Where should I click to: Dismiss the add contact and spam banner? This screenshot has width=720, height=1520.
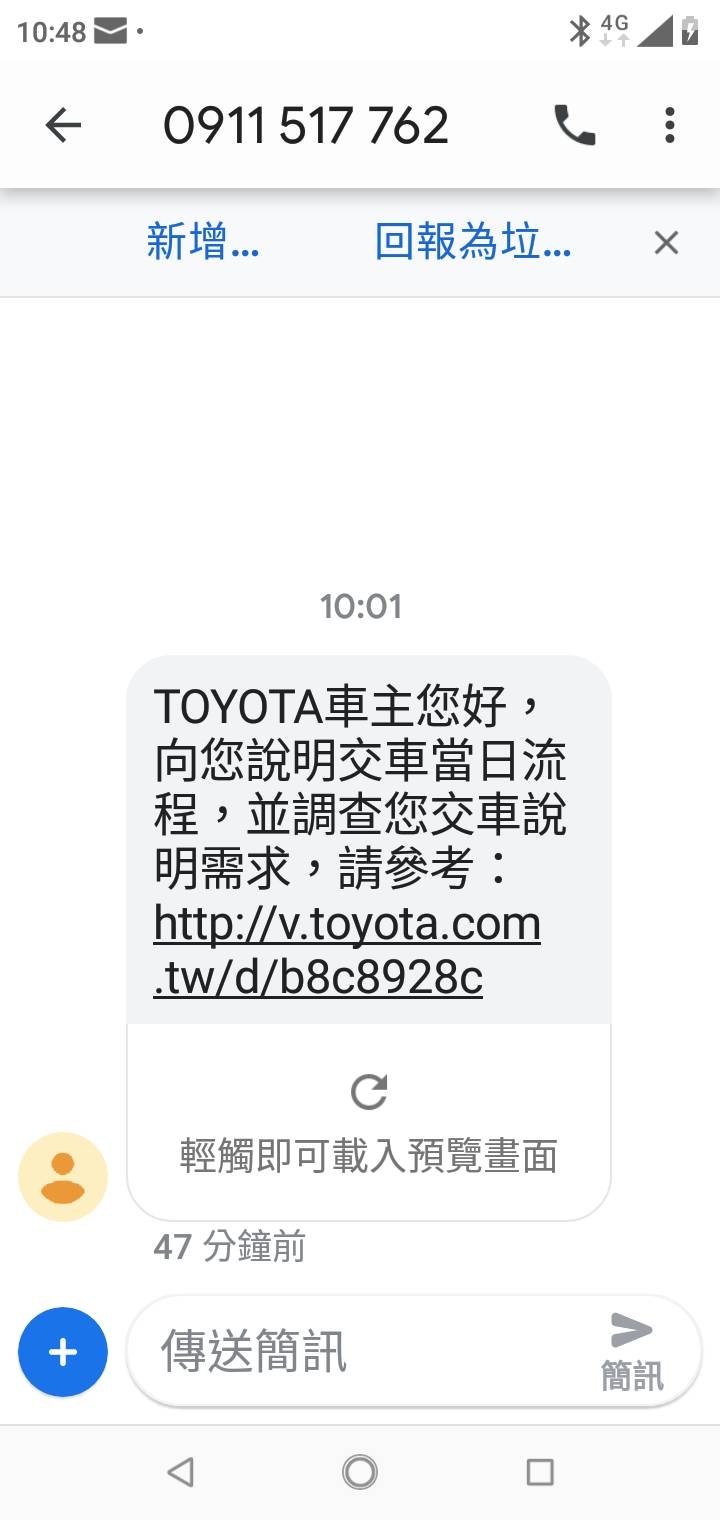(666, 243)
